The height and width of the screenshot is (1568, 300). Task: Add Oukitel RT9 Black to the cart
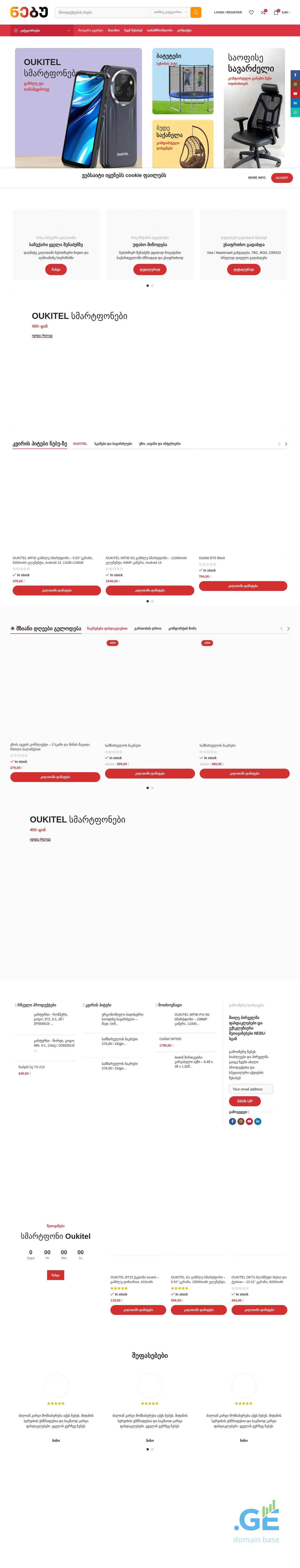243,586
